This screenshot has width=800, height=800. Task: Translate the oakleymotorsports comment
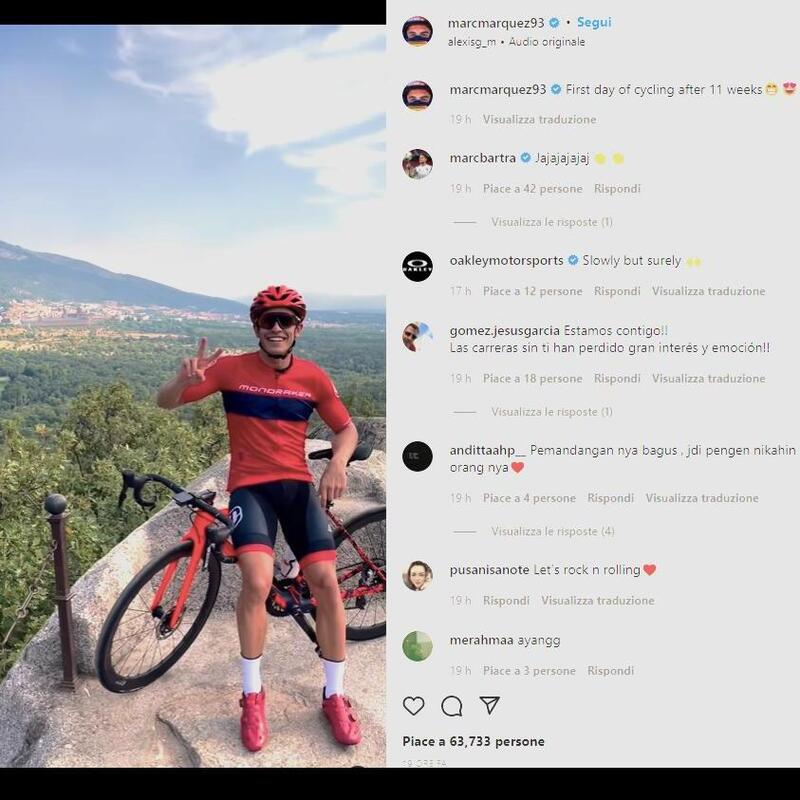(708, 292)
